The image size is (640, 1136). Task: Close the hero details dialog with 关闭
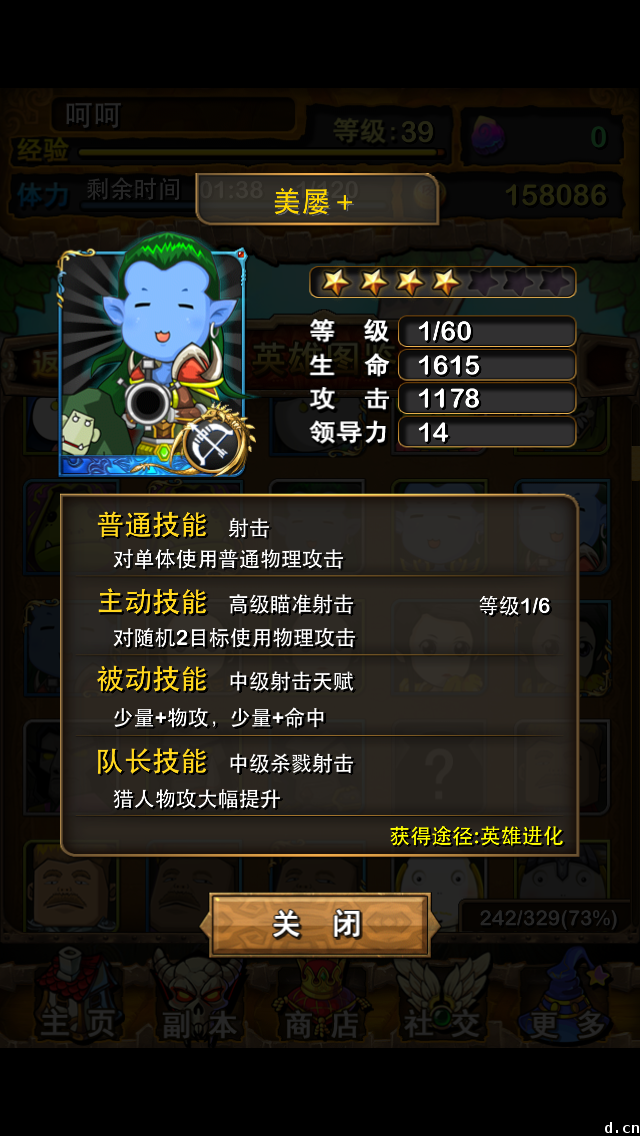tap(318, 925)
